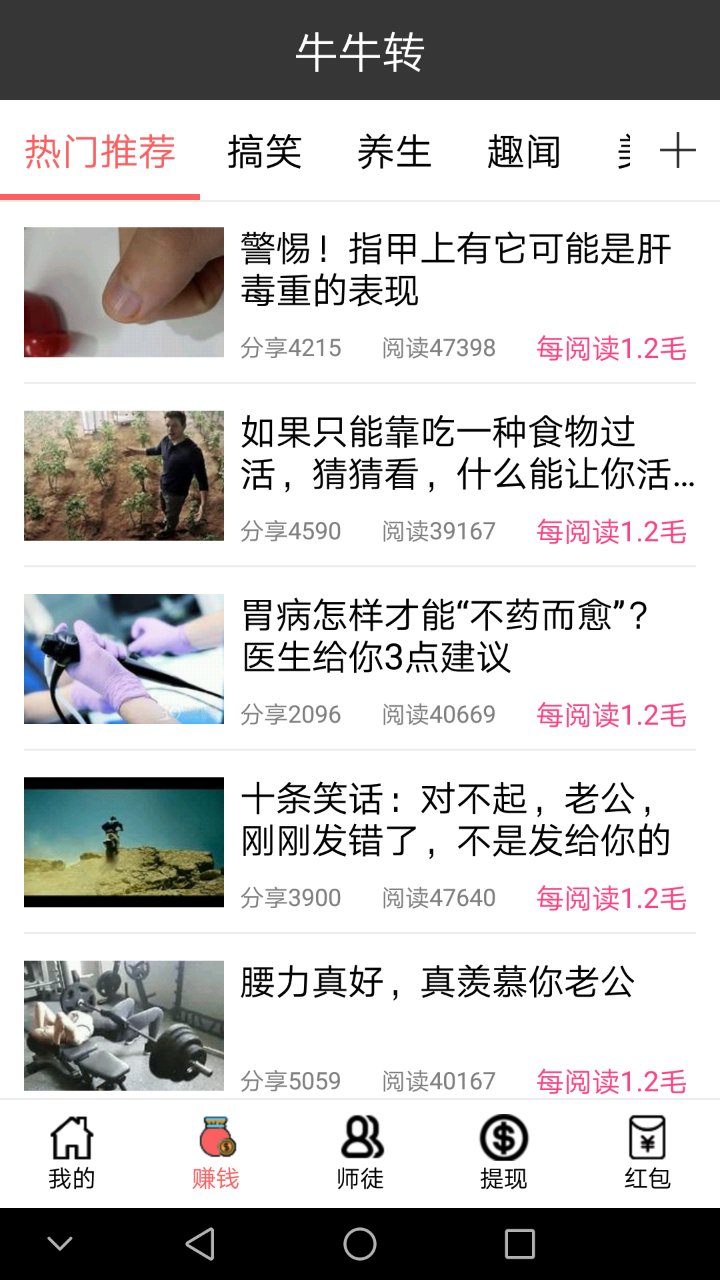Open the 趣闻 category

click(x=524, y=152)
